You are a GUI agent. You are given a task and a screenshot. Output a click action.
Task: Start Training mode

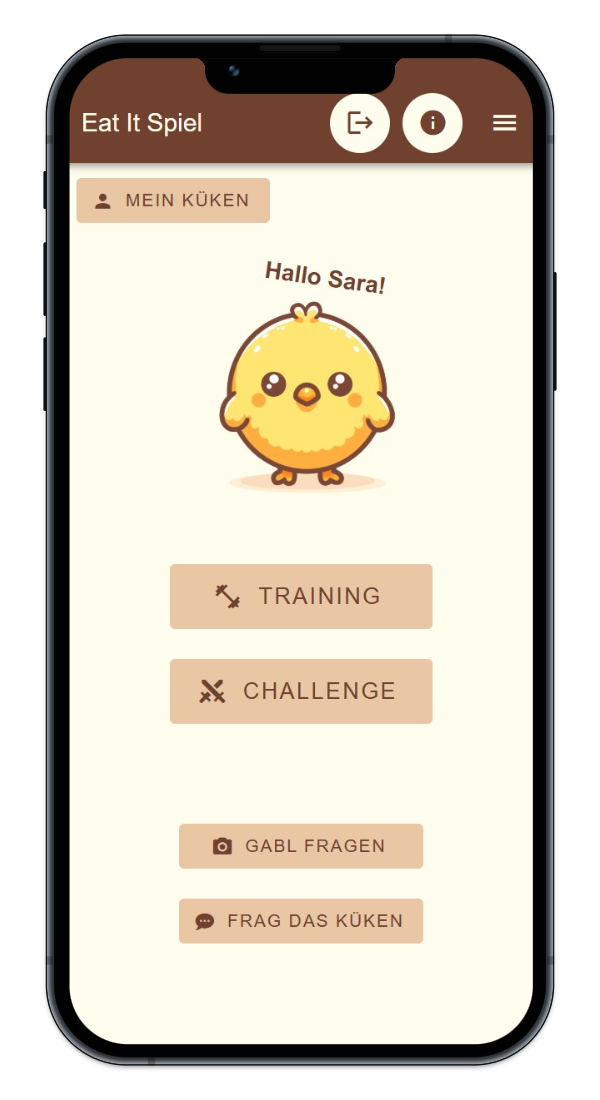301,596
